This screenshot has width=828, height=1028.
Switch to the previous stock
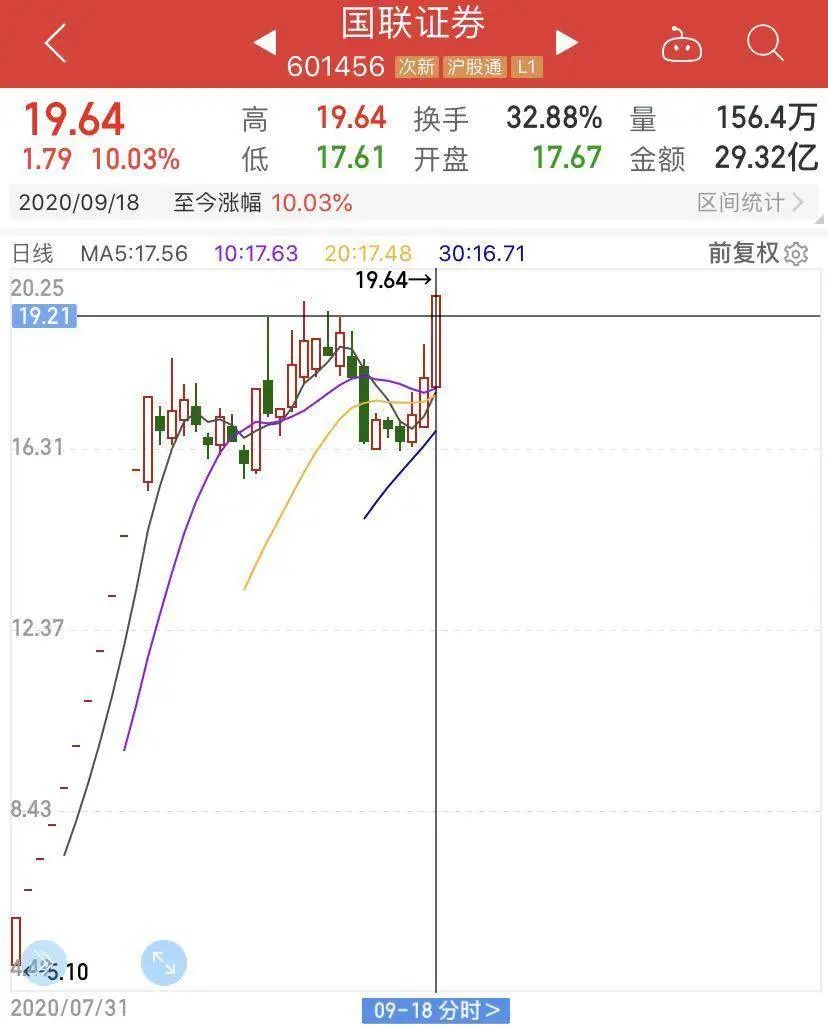[x=264, y=43]
